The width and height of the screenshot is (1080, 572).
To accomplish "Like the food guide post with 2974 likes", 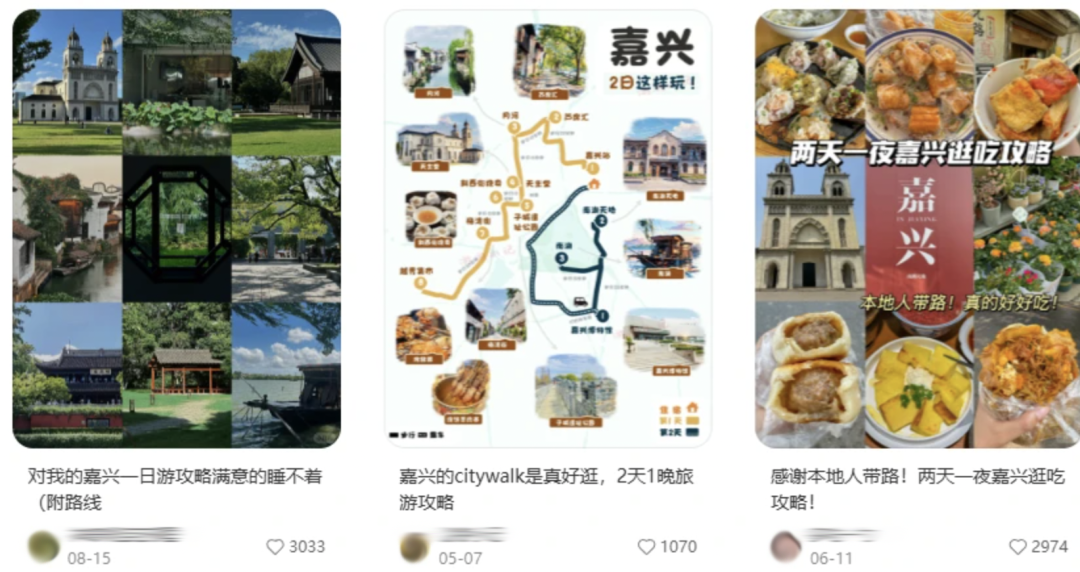I will pyautogui.click(x=1018, y=547).
